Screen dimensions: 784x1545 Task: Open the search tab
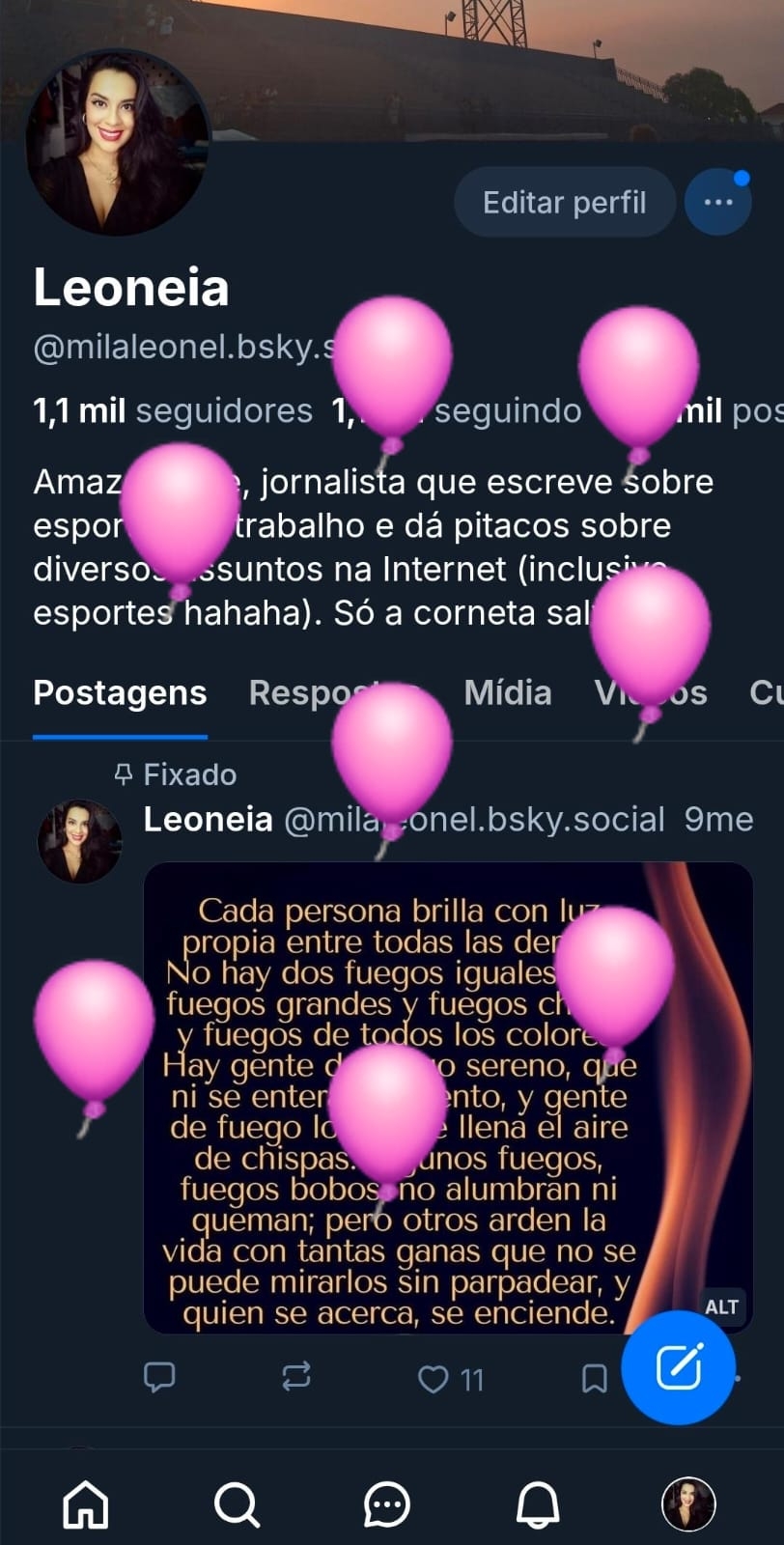click(237, 1504)
